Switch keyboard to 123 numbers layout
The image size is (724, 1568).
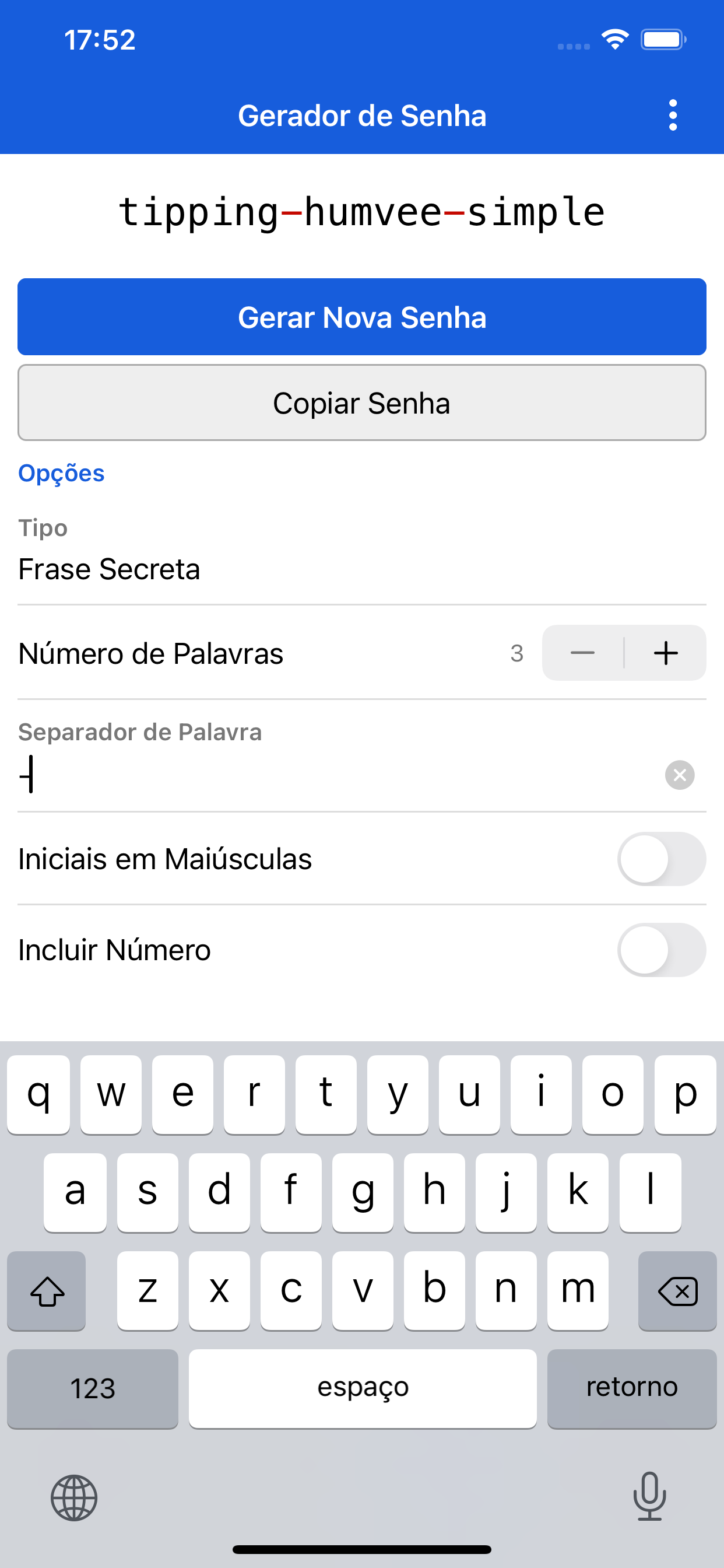93,1388
